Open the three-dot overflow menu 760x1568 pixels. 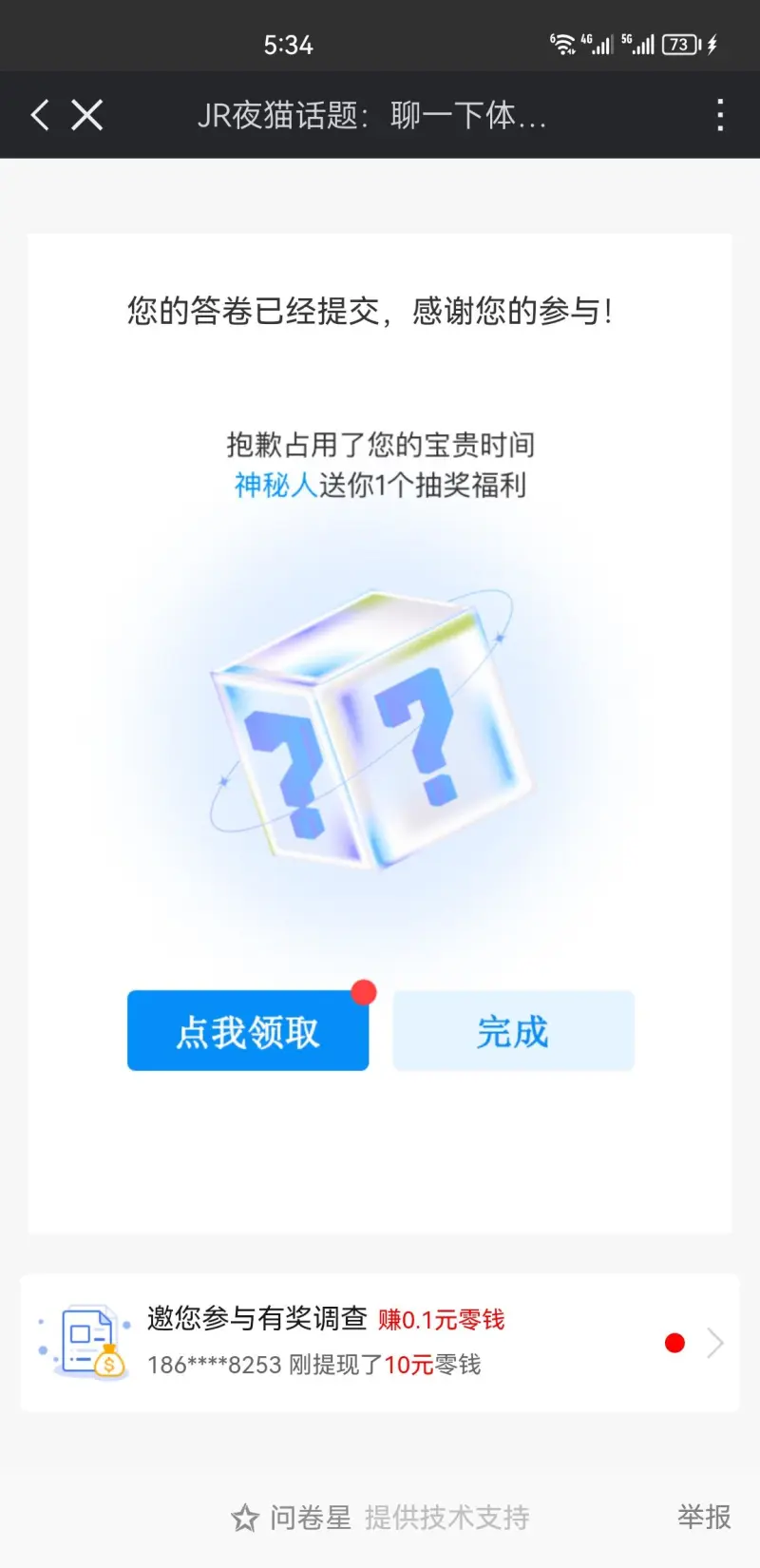(720, 116)
